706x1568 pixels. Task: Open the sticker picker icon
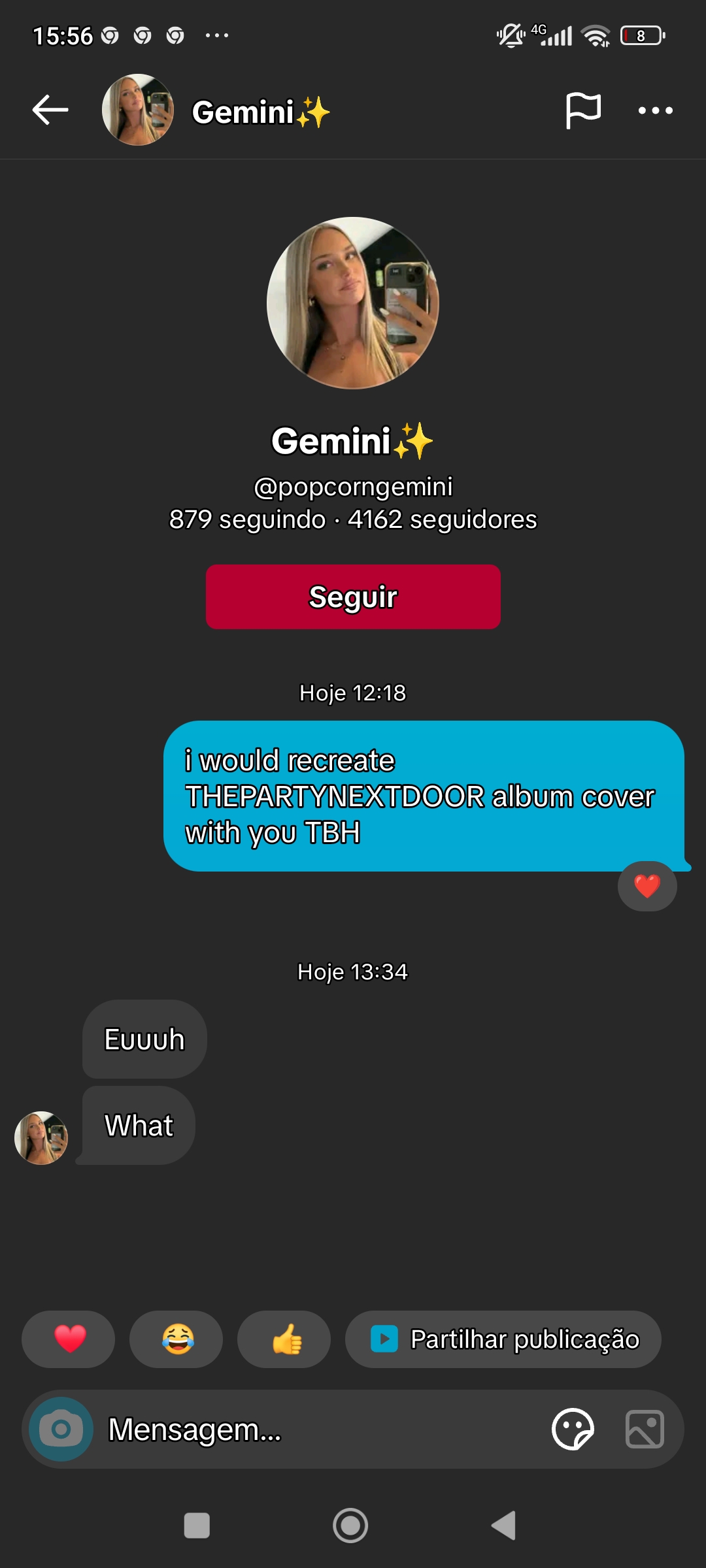[x=573, y=1429]
